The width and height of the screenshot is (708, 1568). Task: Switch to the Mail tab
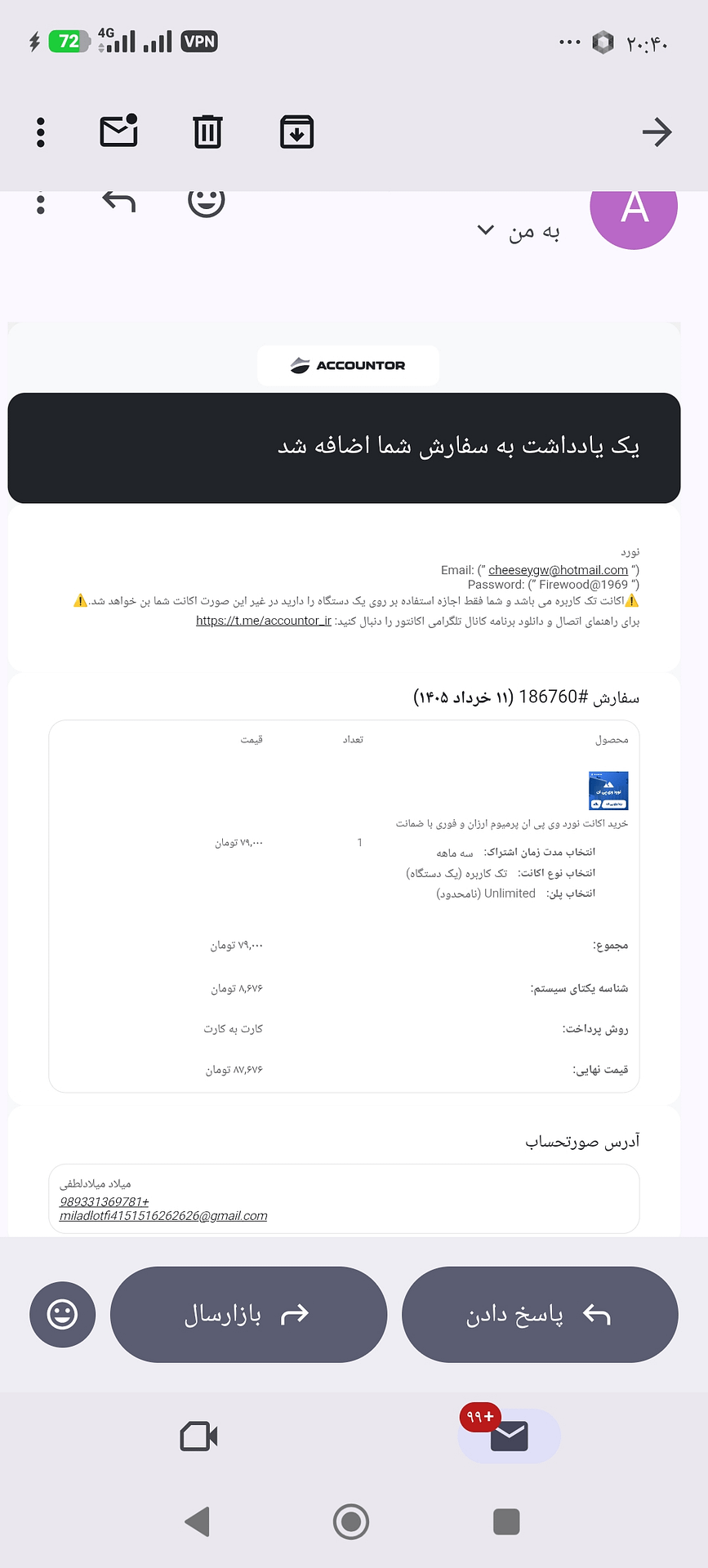(x=509, y=1436)
